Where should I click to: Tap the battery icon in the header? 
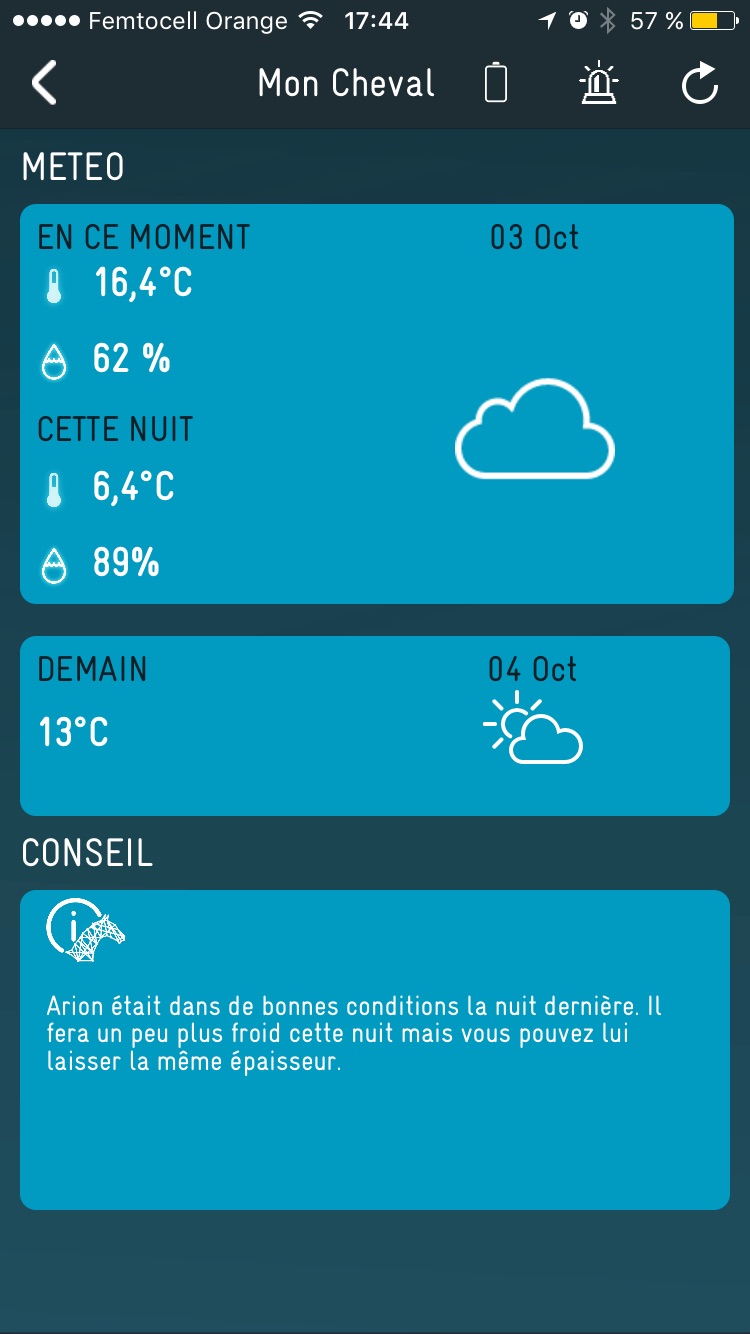[x=496, y=83]
